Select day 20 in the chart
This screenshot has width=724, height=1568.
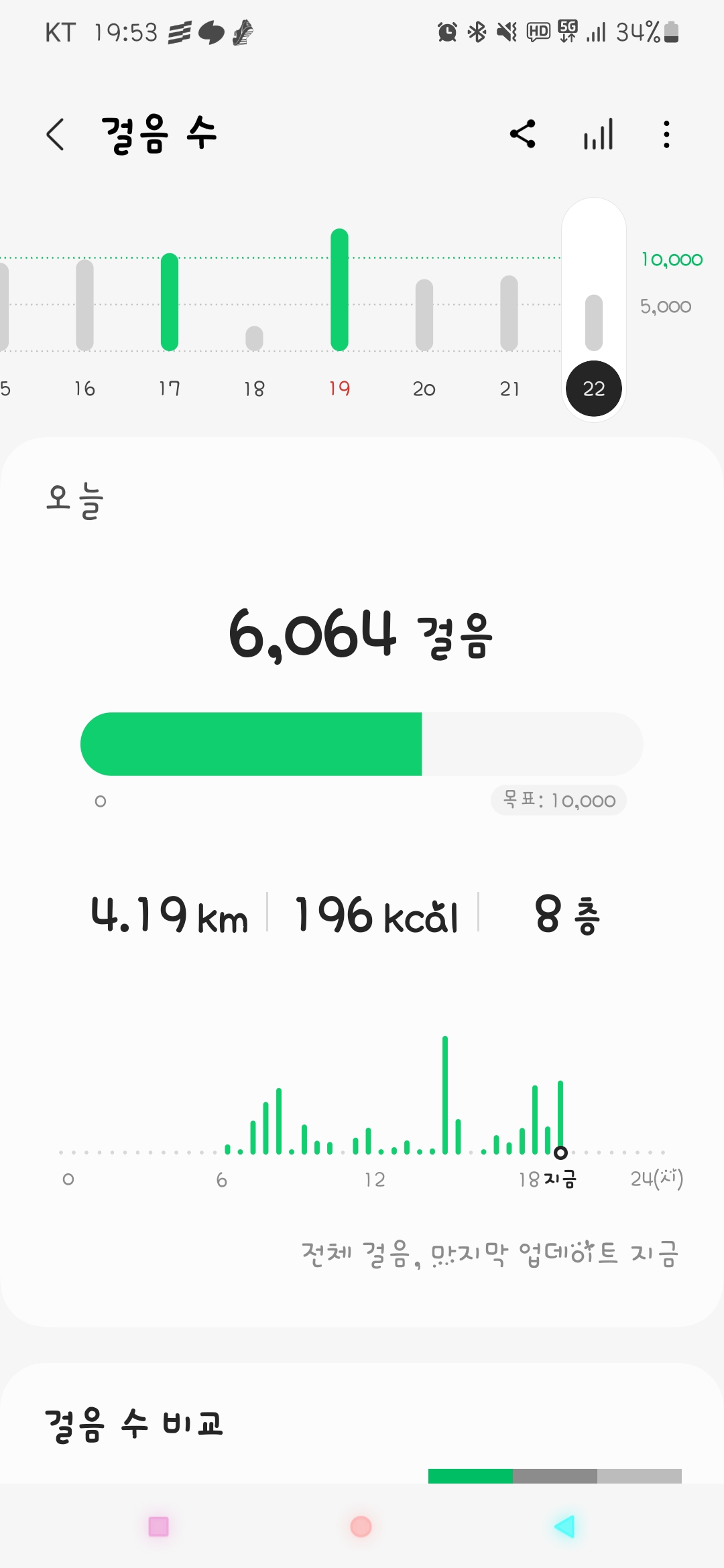tap(424, 322)
